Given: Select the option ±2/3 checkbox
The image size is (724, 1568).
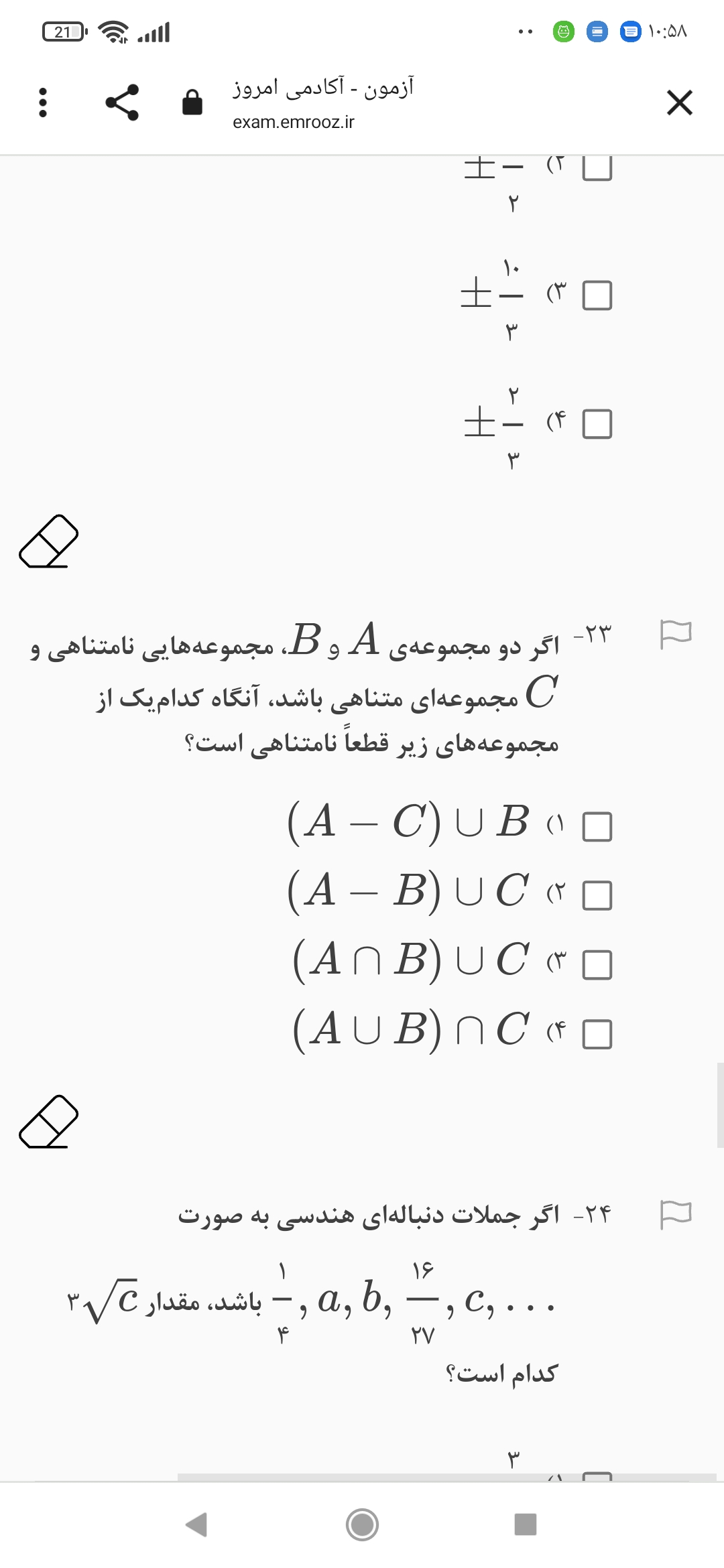Looking at the screenshot, I should pos(597,424).
